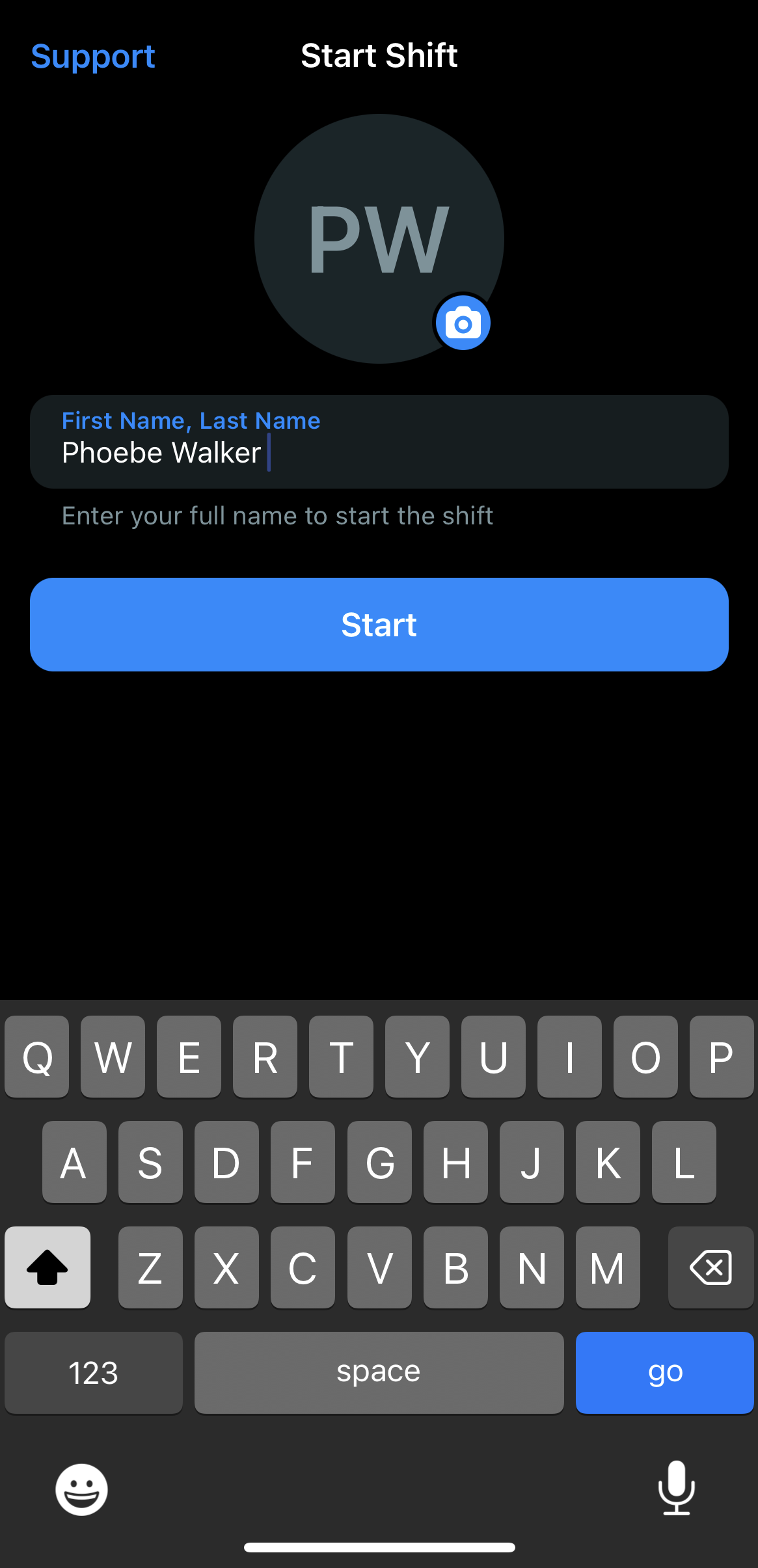Tap the go key on keyboard
758x1568 pixels.
(664, 1372)
